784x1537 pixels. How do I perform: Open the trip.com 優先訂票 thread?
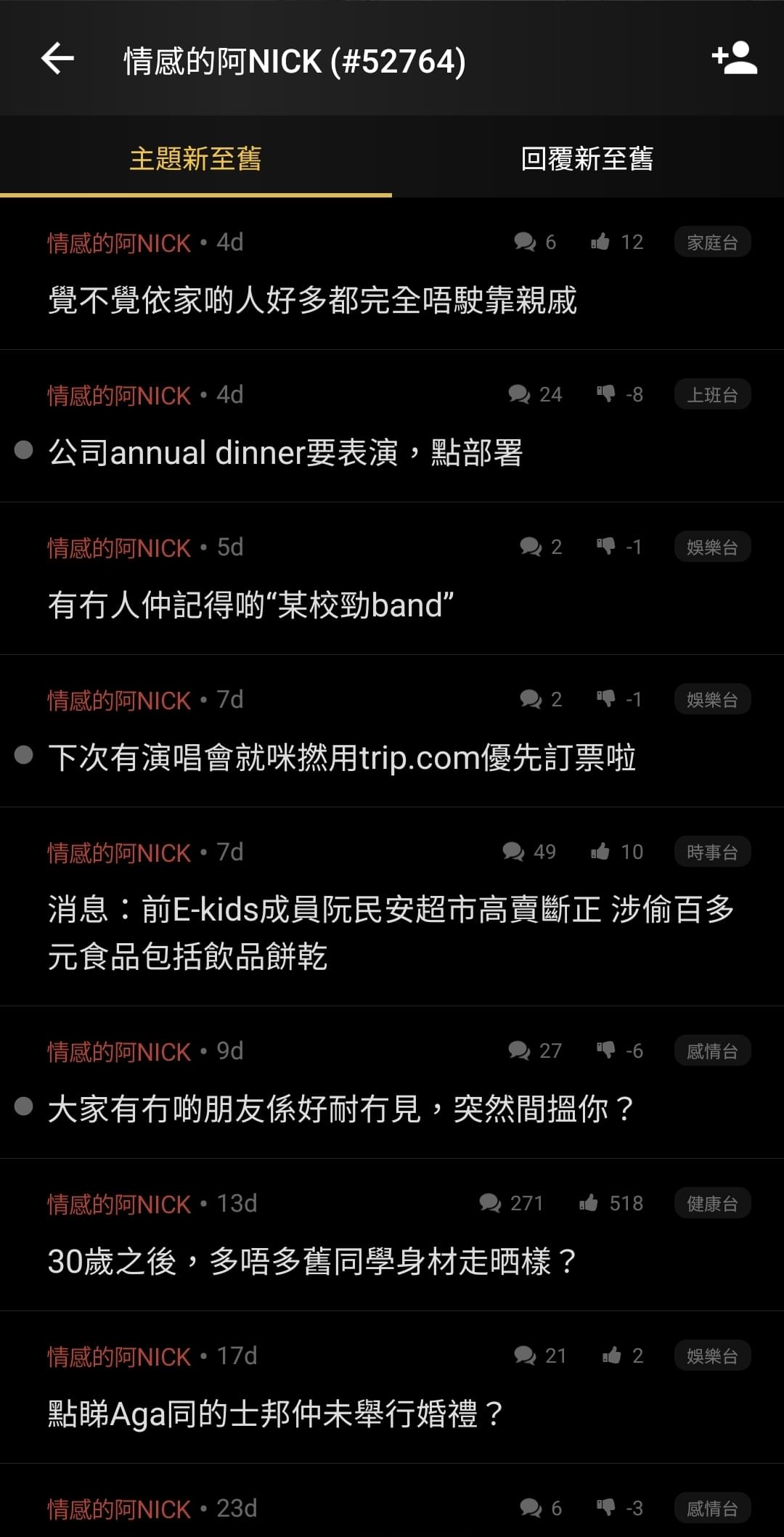(x=392, y=731)
